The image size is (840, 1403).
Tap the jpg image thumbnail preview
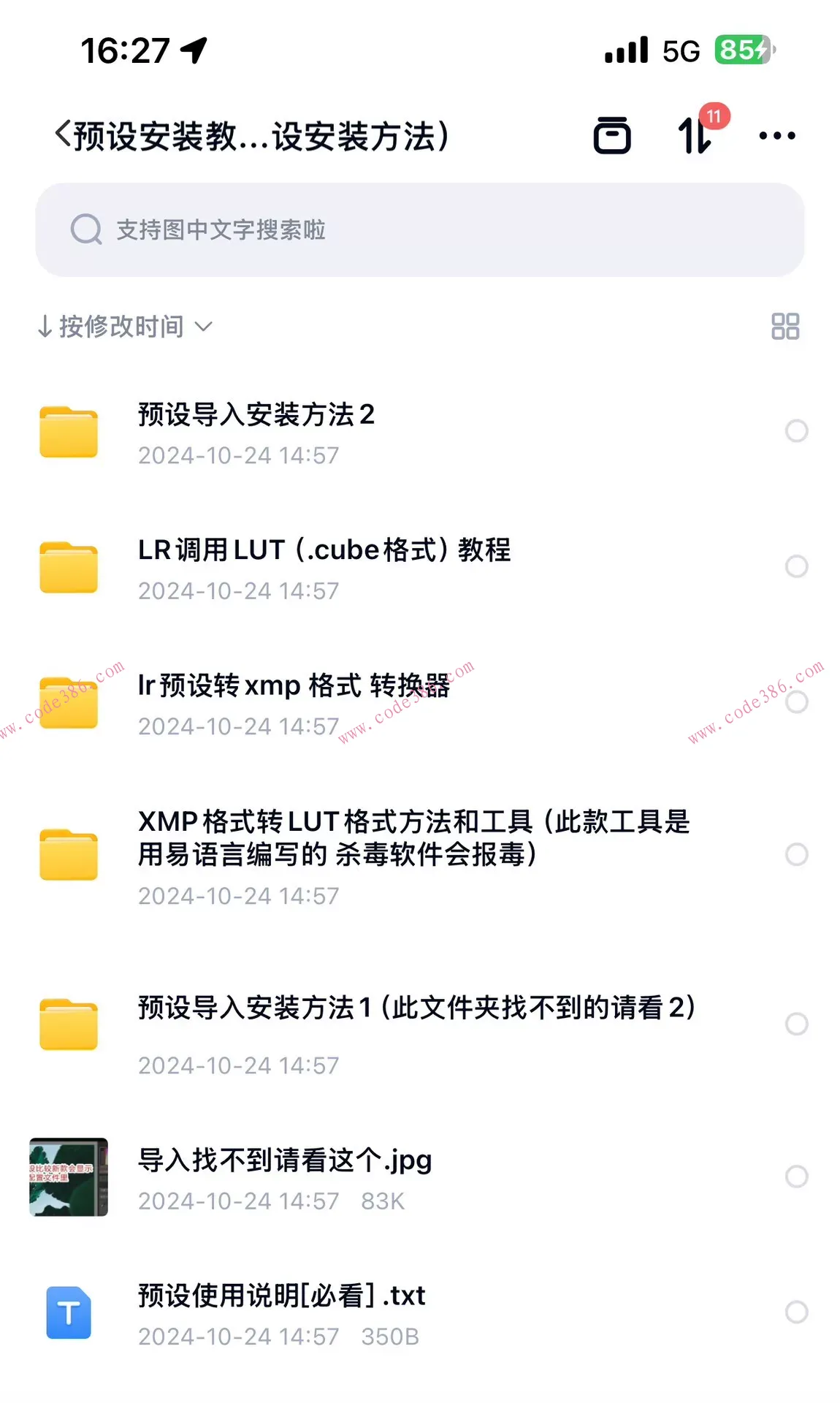tap(68, 1178)
